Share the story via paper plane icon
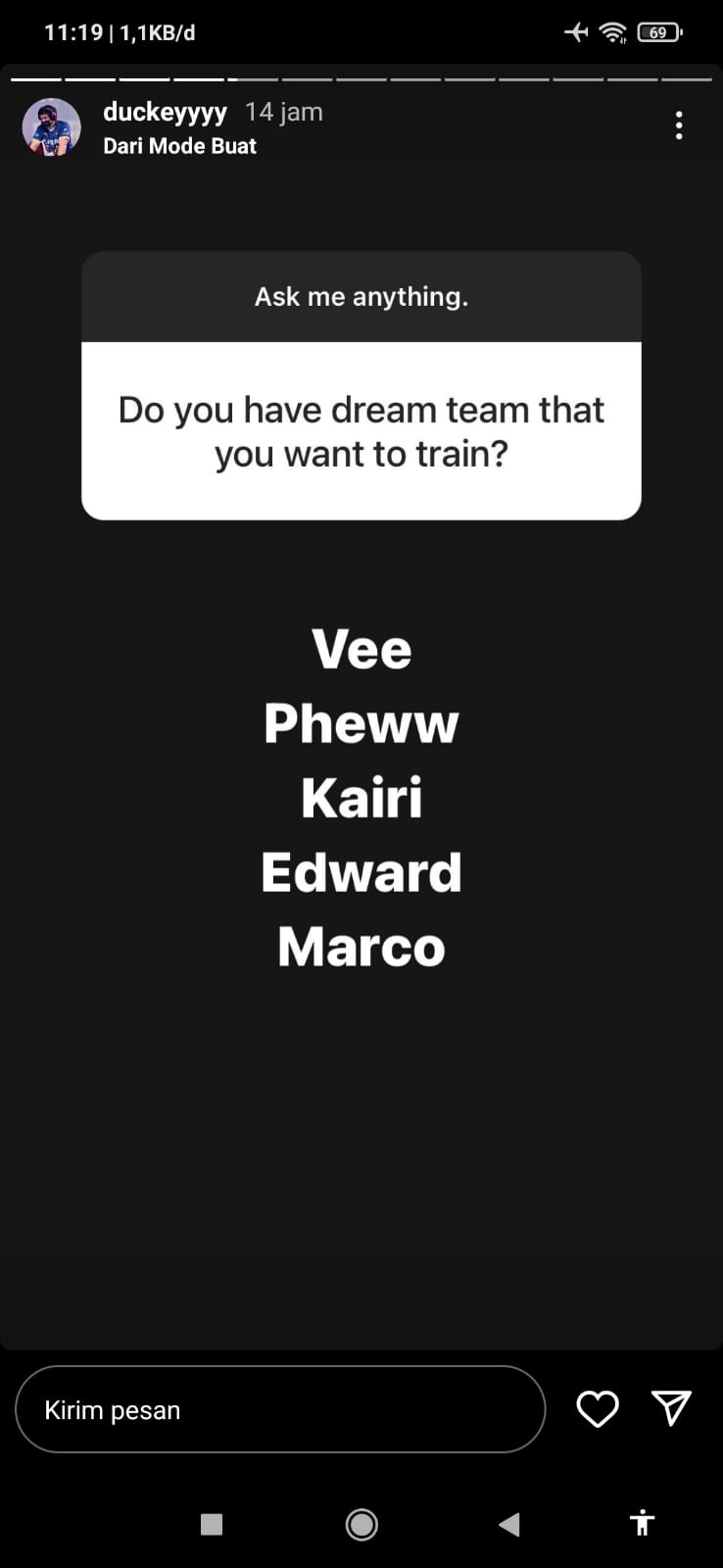The image size is (723, 1568). click(671, 1408)
